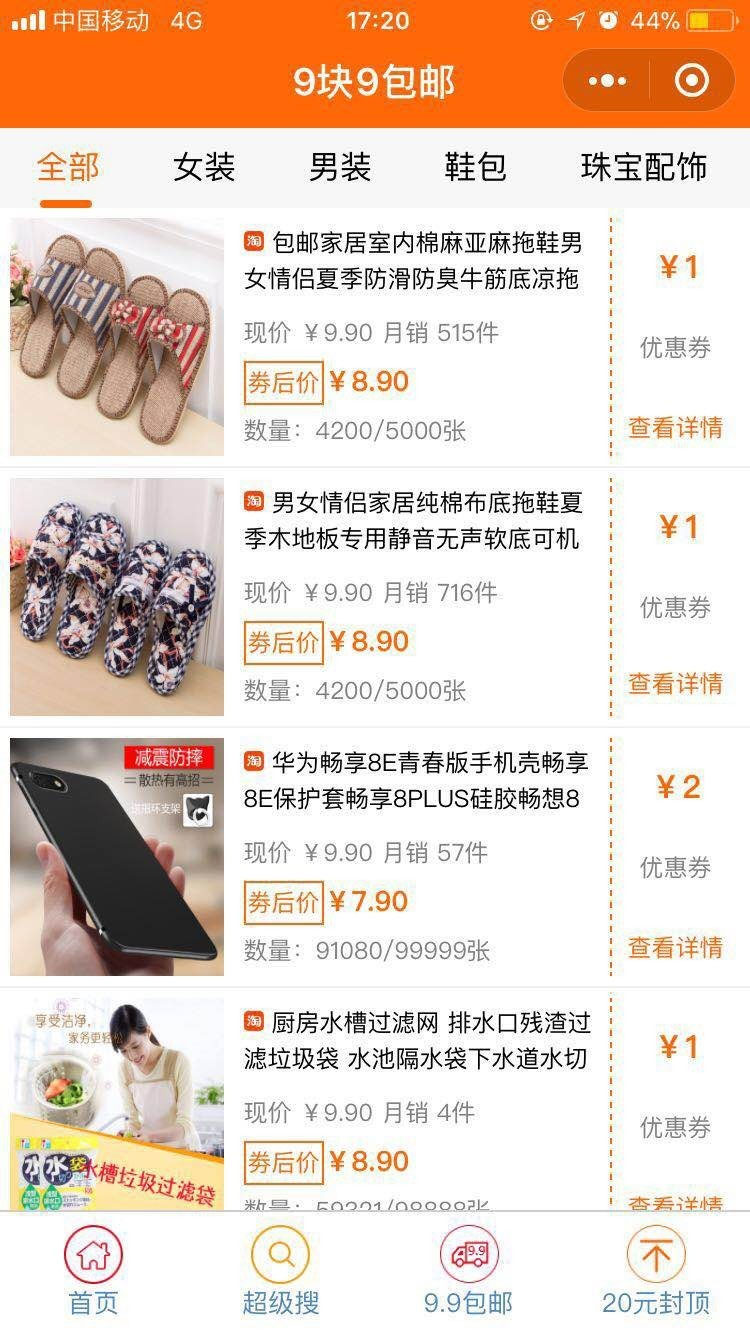
Task: Switch to the 女装 category tab
Action: (x=204, y=167)
